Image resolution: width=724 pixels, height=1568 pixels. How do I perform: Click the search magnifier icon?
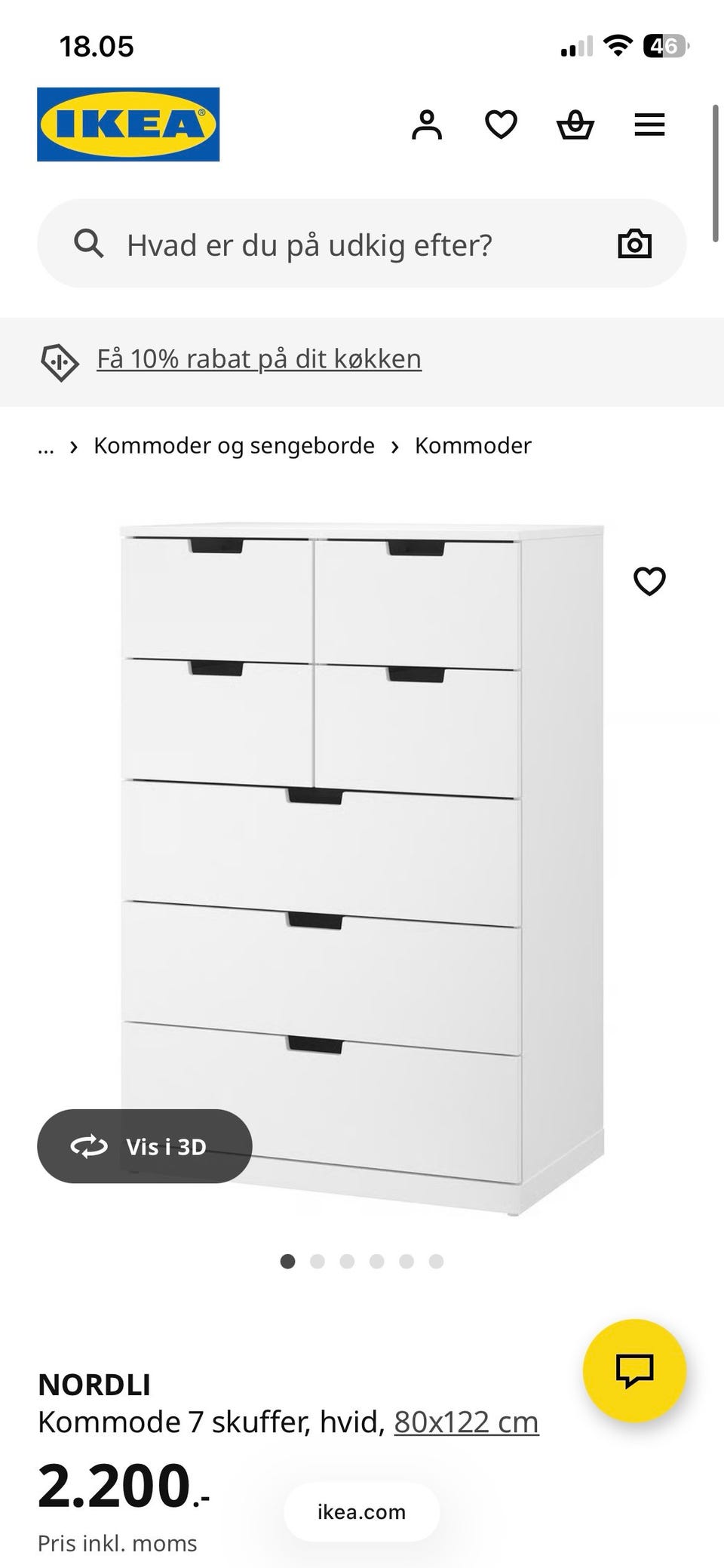point(90,243)
